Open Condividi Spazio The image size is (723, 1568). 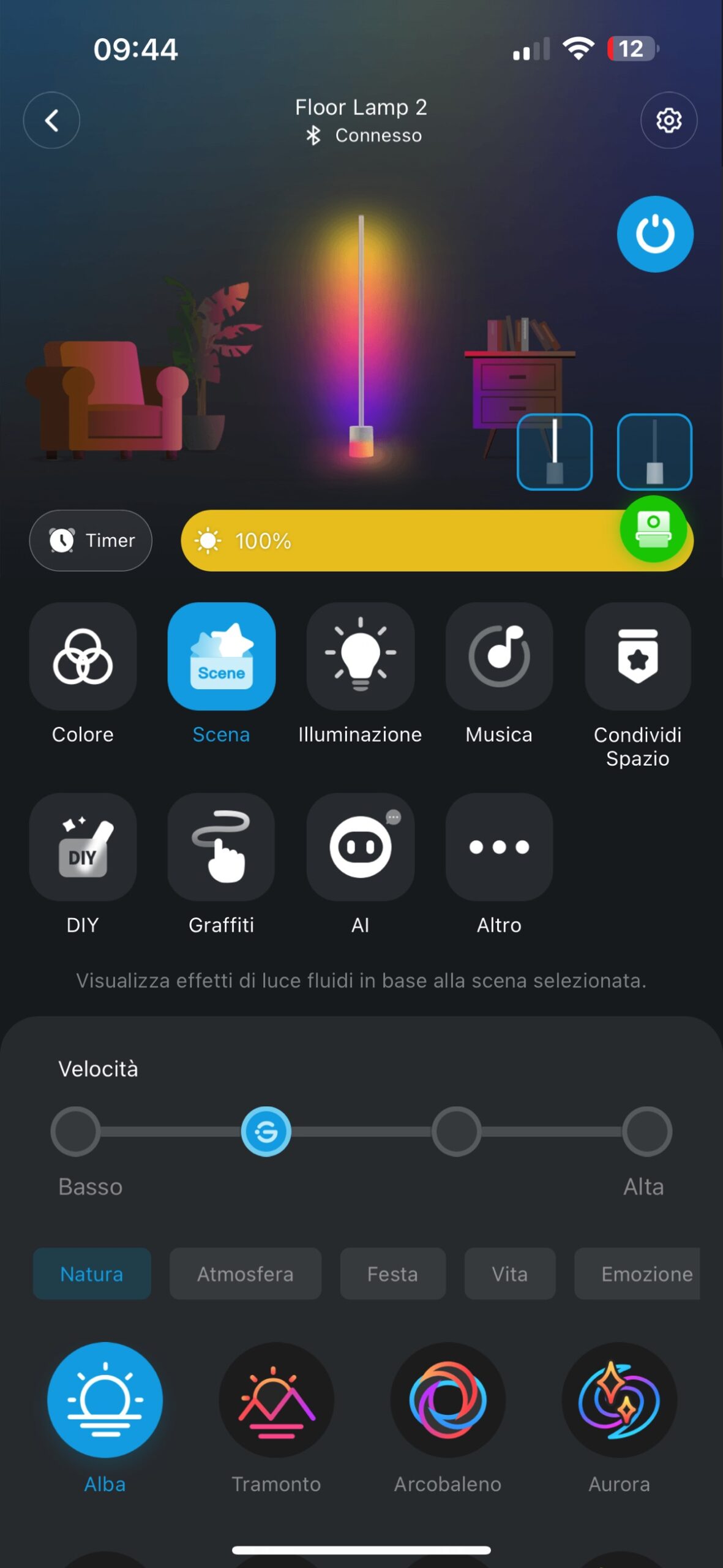click(x=637, y=657)
